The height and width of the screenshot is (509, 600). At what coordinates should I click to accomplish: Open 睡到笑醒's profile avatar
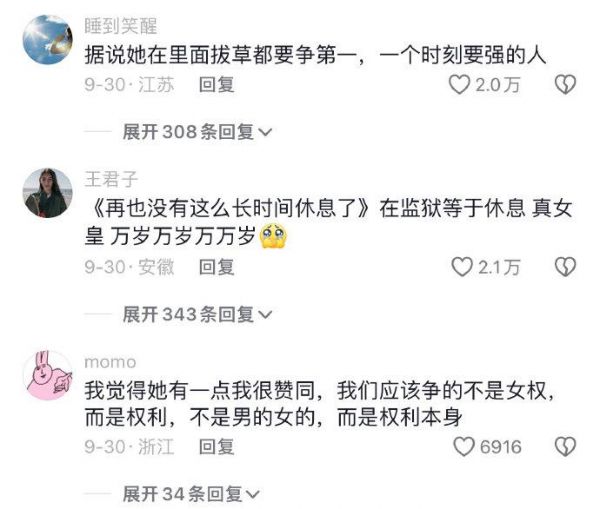47,40
